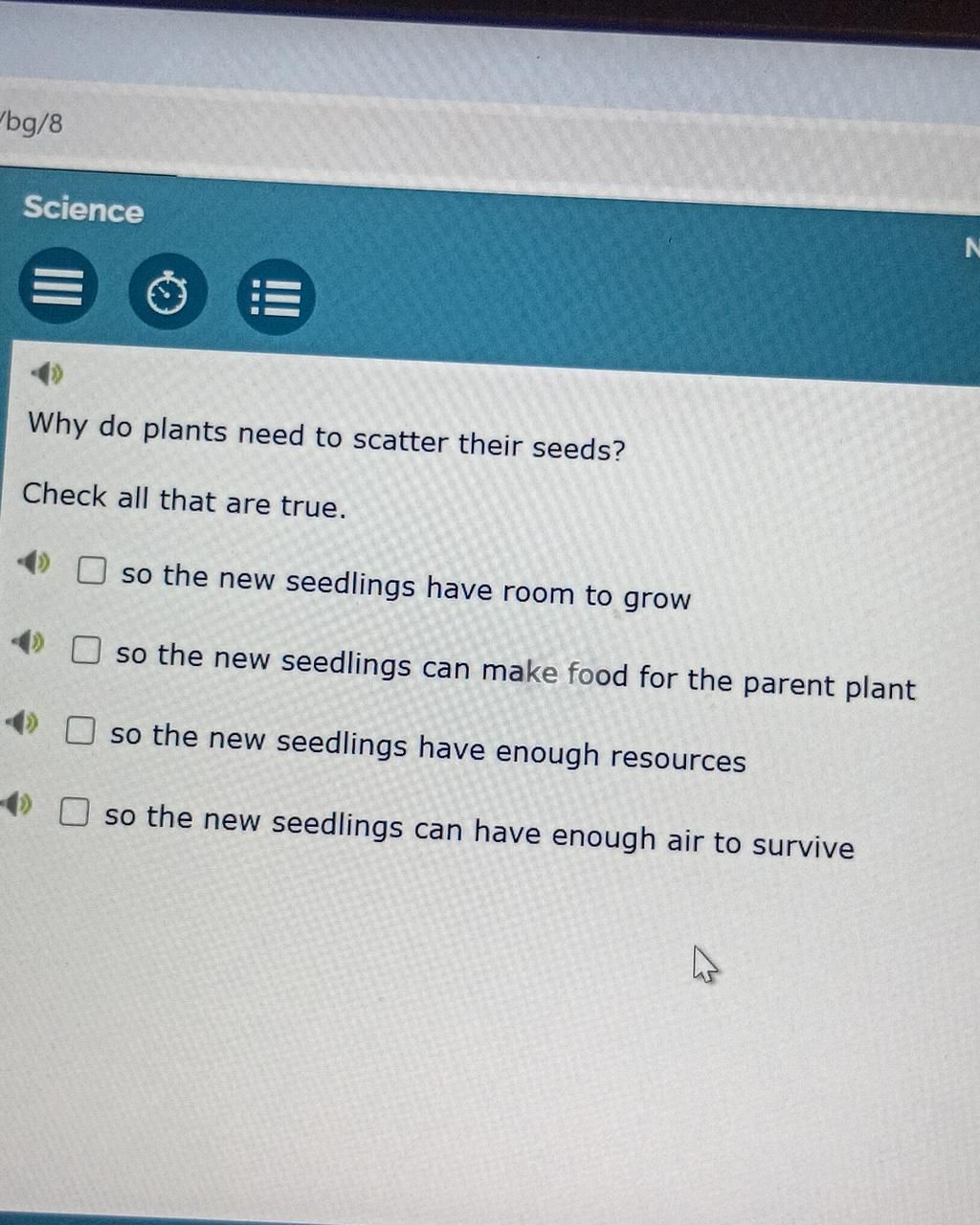980x1225 pixels.
Task: Listen to 'food for the parent plant' answer
Action: 29,642
